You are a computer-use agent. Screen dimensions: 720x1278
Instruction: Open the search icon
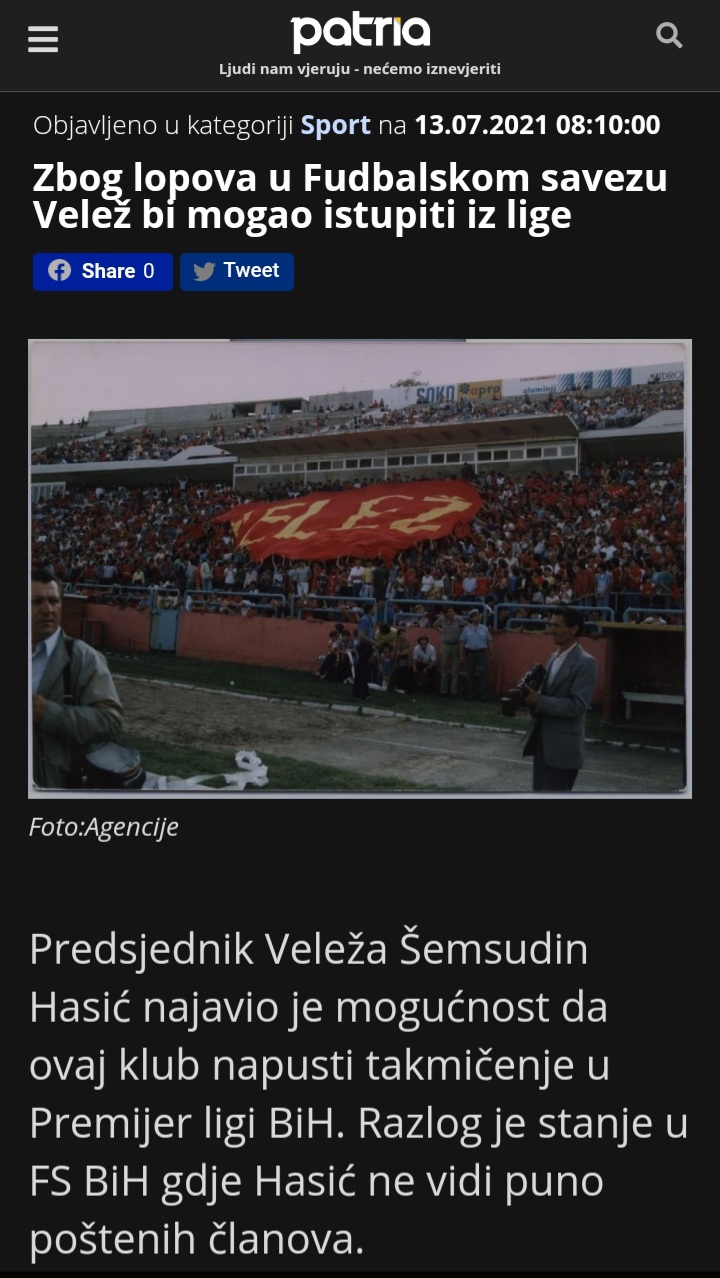pyautogui.click(x=669, y=36)
